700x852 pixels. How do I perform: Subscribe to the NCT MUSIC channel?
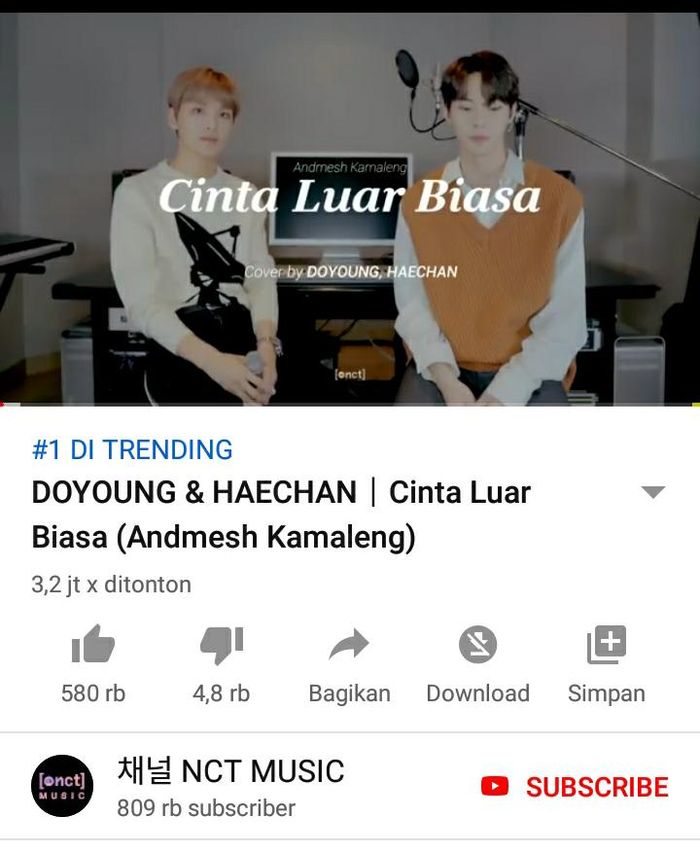575,787
